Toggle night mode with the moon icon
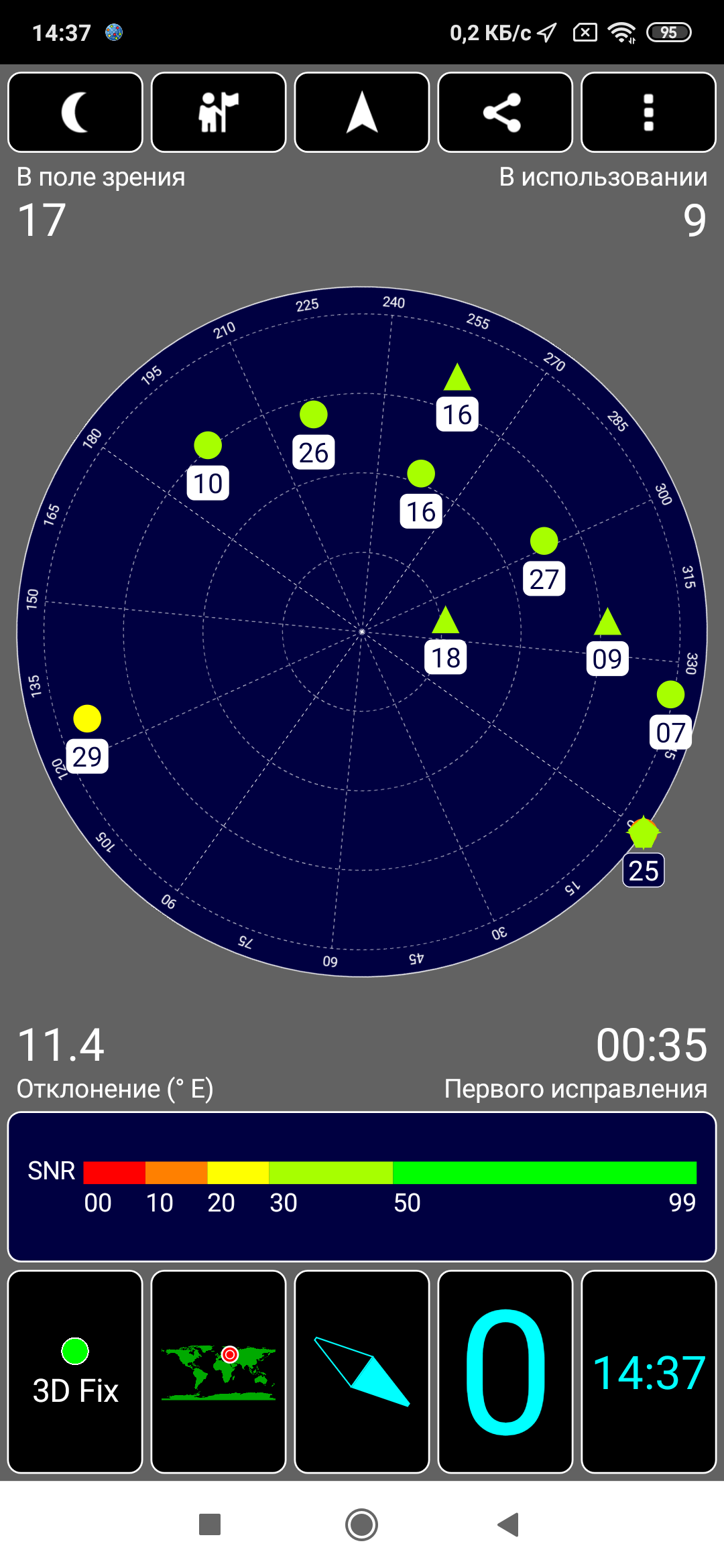Screen dimensions: 724x1568 75,113
